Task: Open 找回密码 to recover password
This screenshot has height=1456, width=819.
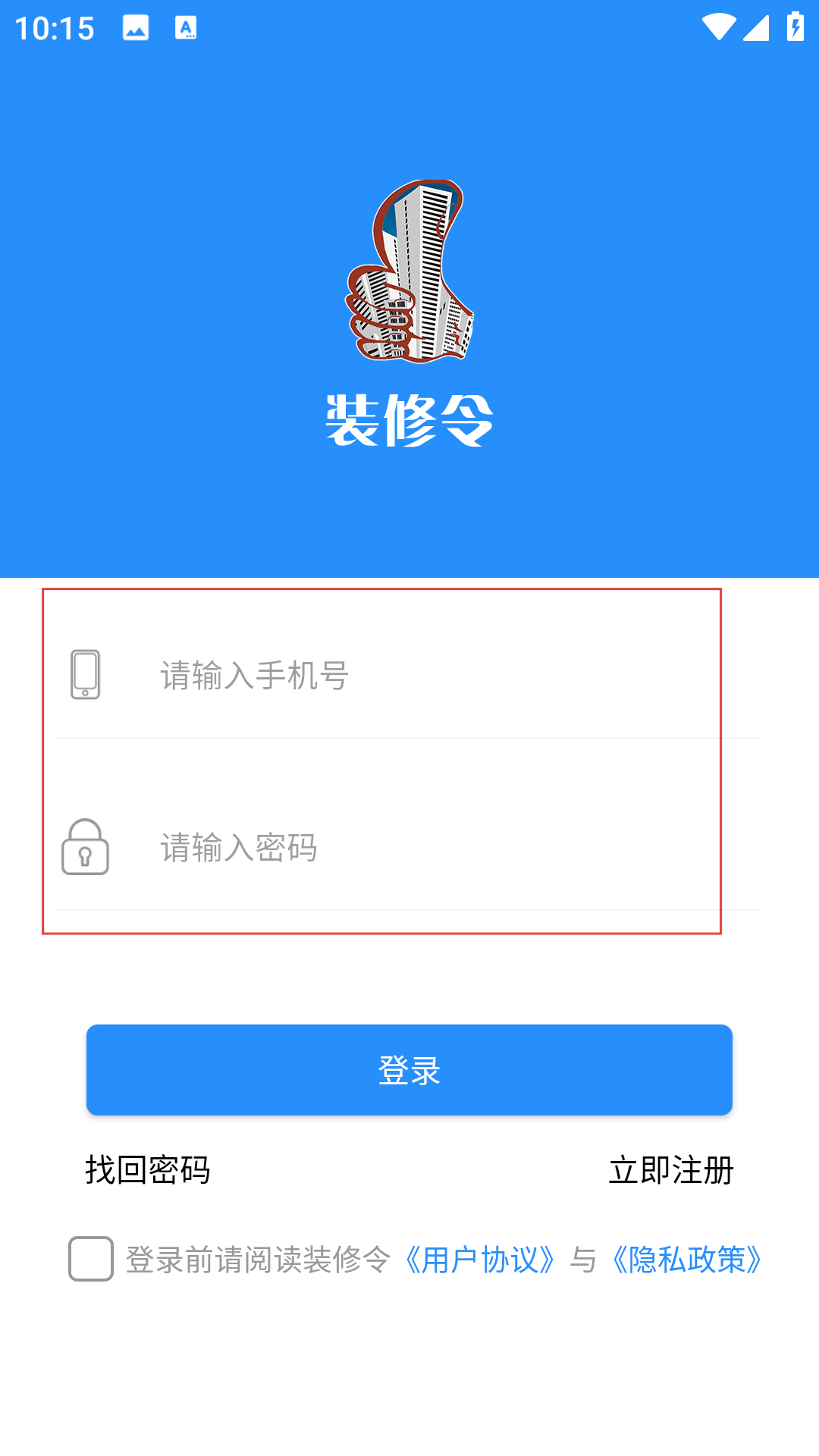Action: 147,1170
